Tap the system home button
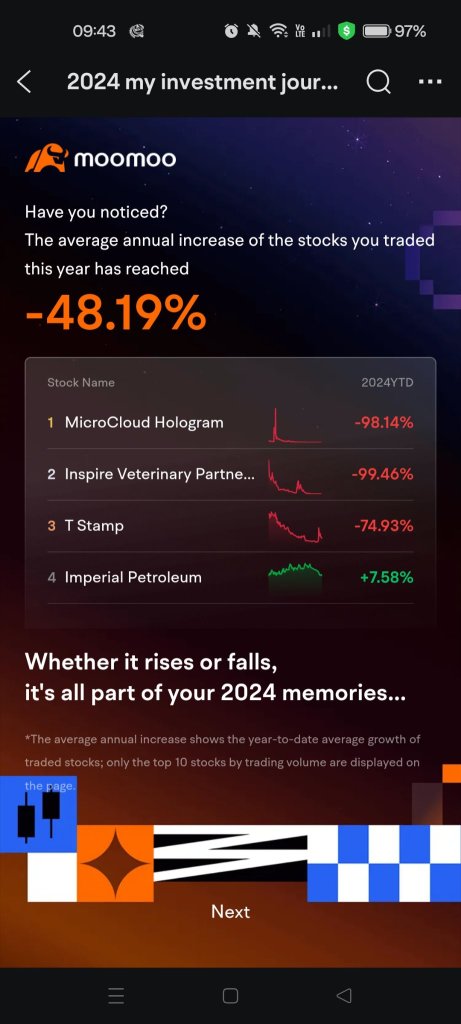461x1024 pixels. pyautogui.click(x=230, y=995)
